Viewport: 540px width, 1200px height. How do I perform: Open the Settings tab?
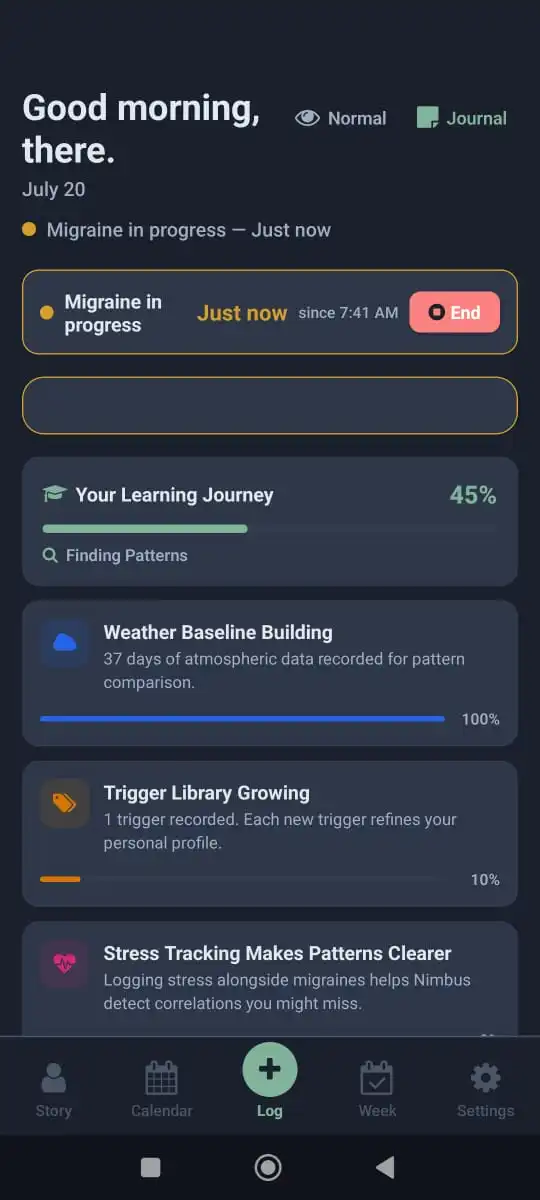point(485,1090)
